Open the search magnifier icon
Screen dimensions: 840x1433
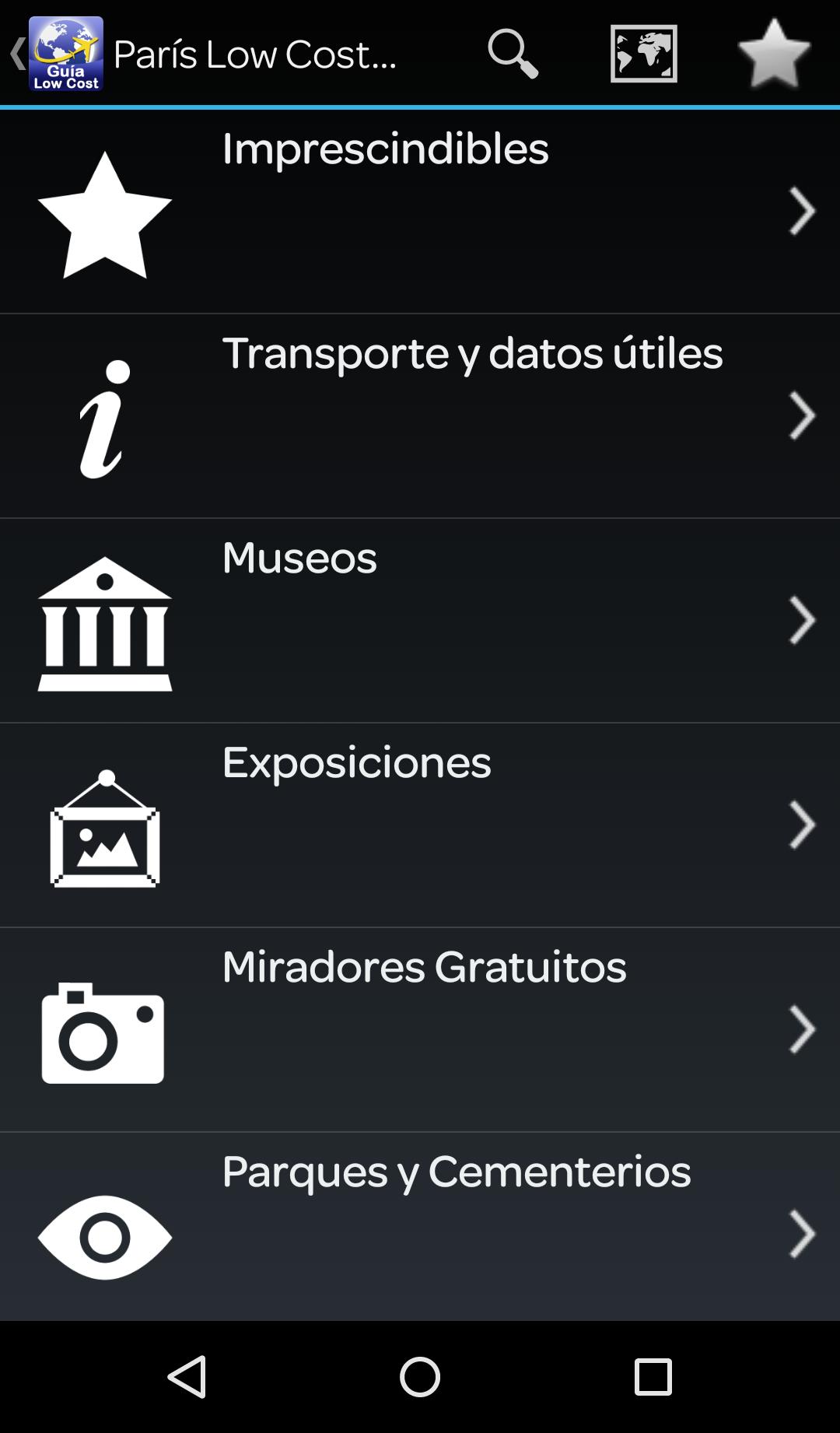pyautogui.click(x=513, y=53)
